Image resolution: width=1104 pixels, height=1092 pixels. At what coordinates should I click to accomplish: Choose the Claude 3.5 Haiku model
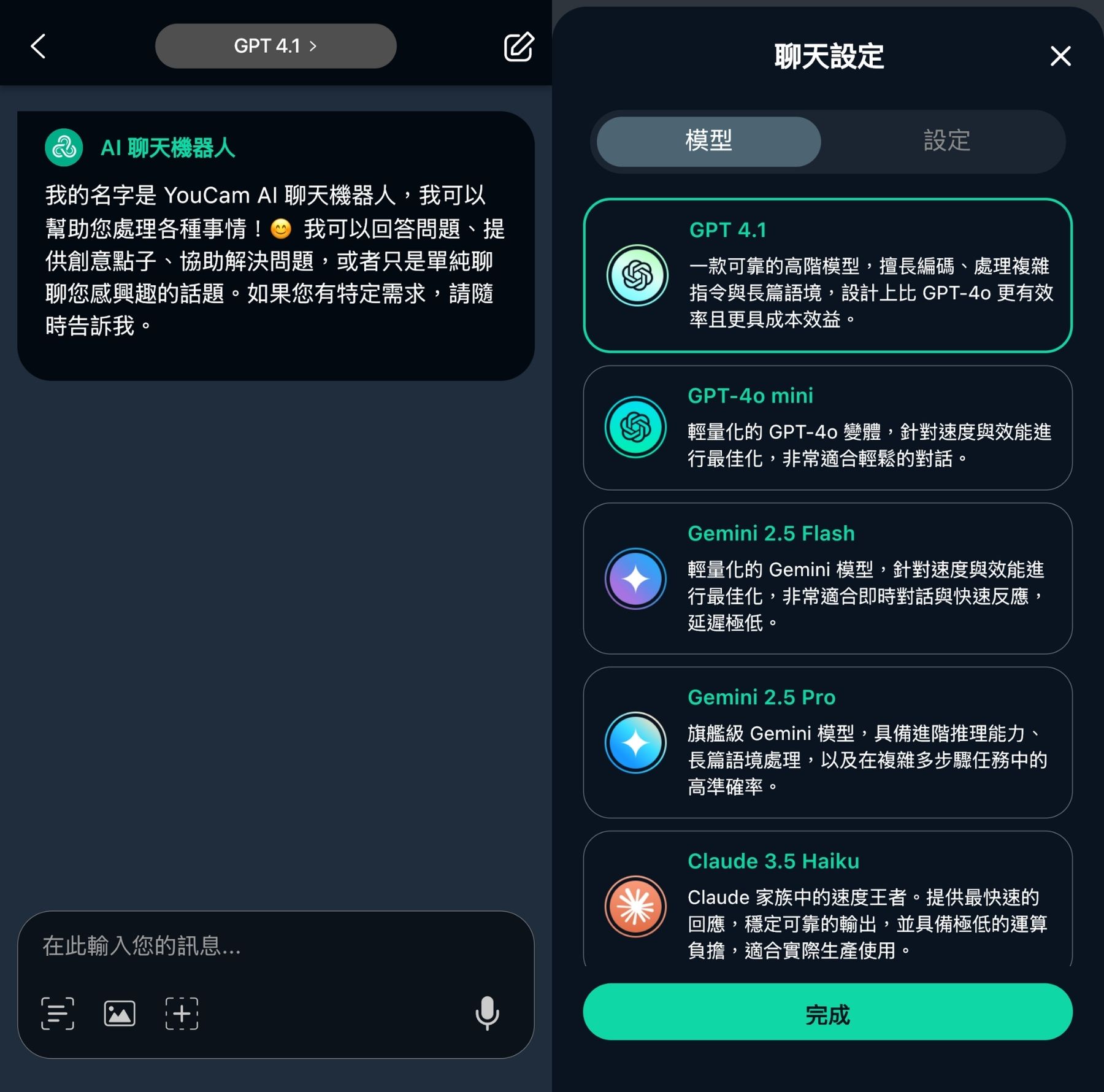[x=827, y=902]
